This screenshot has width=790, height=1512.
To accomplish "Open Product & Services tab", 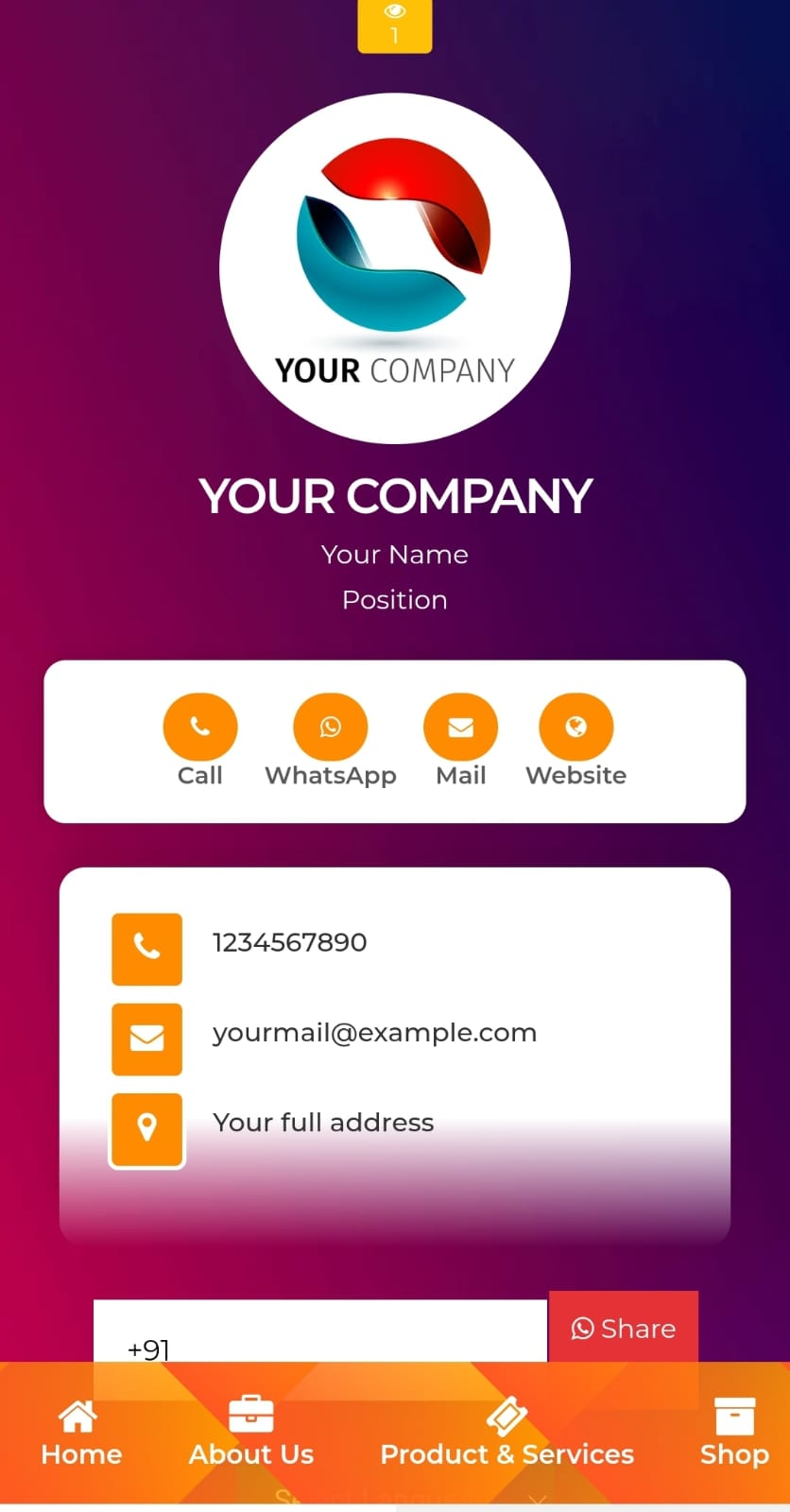I will point(507,1435).
